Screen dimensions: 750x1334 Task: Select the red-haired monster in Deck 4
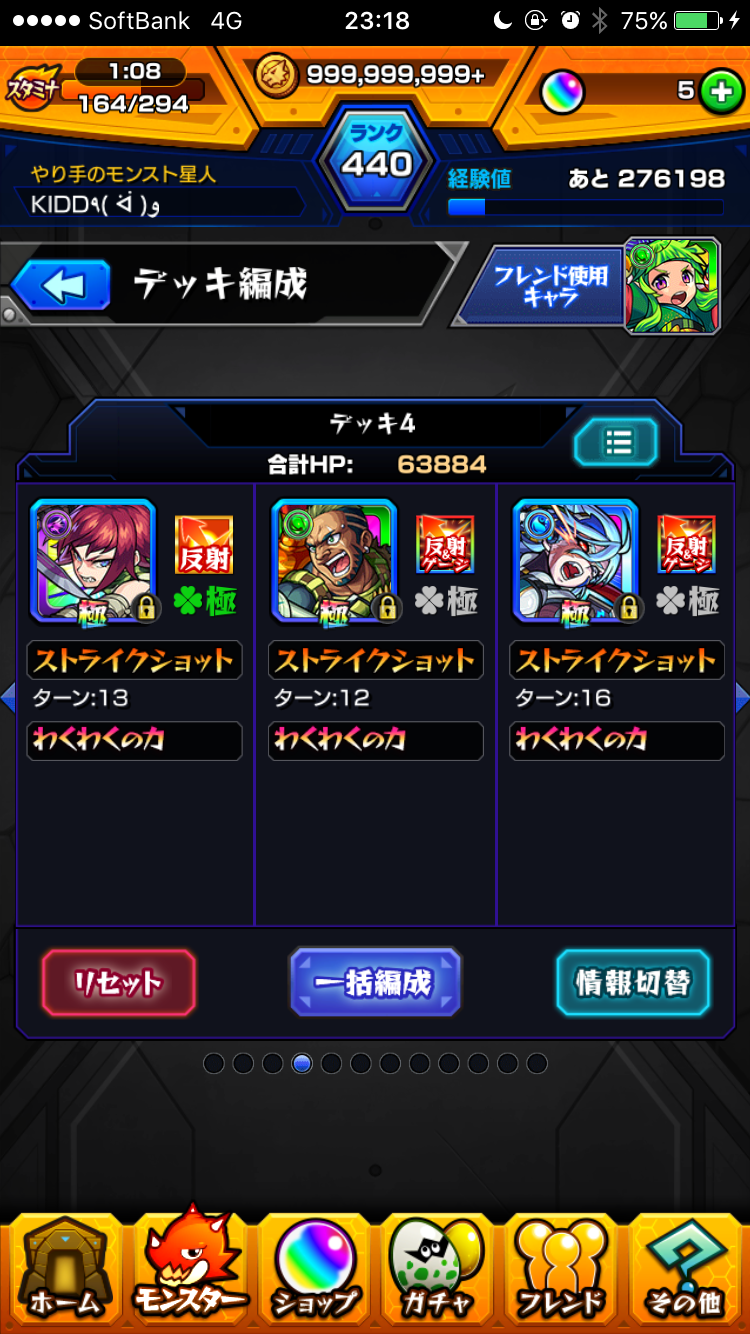[x=93, y=561]
